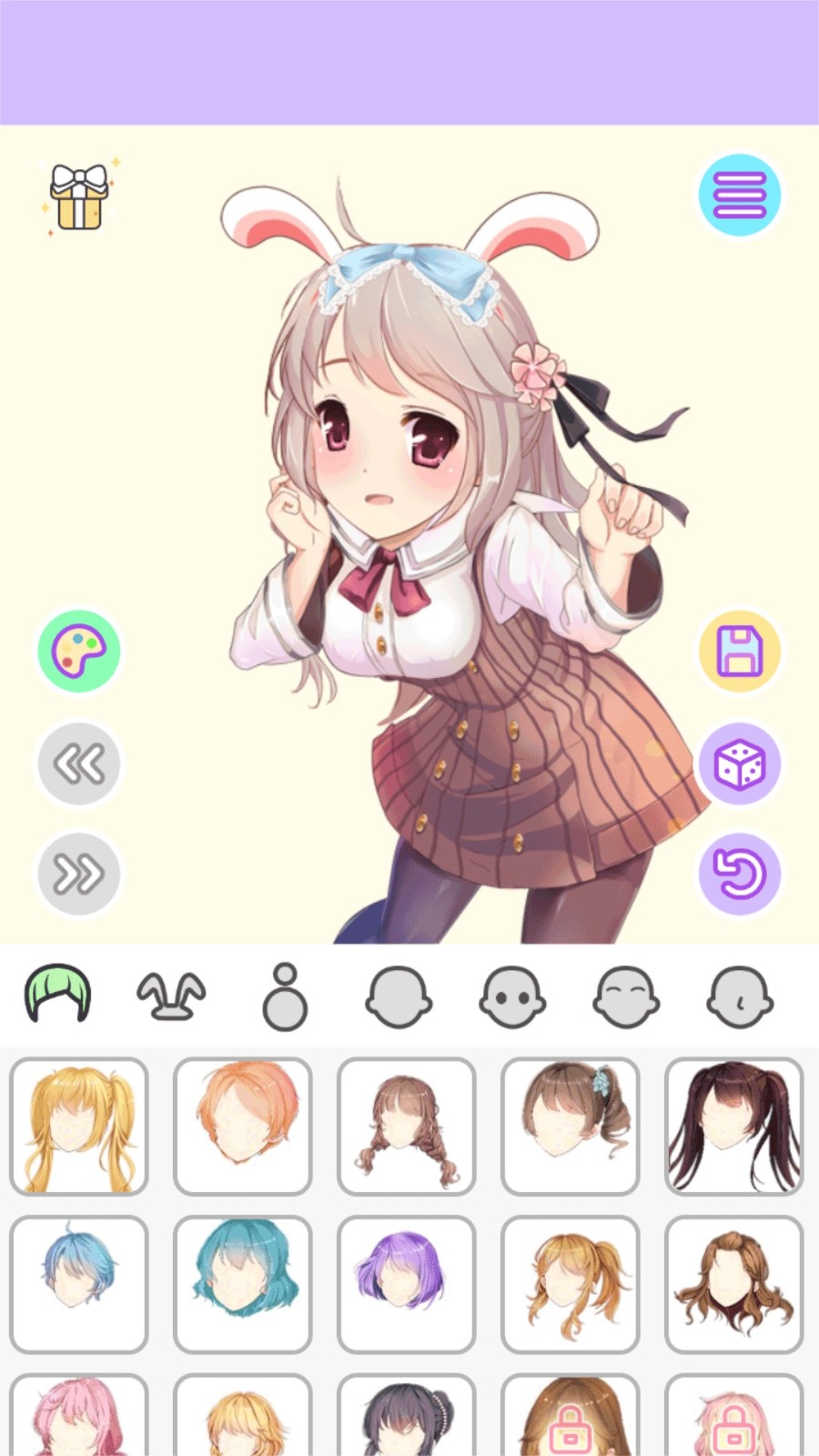Select the eyes category tab

click(512, 996)
